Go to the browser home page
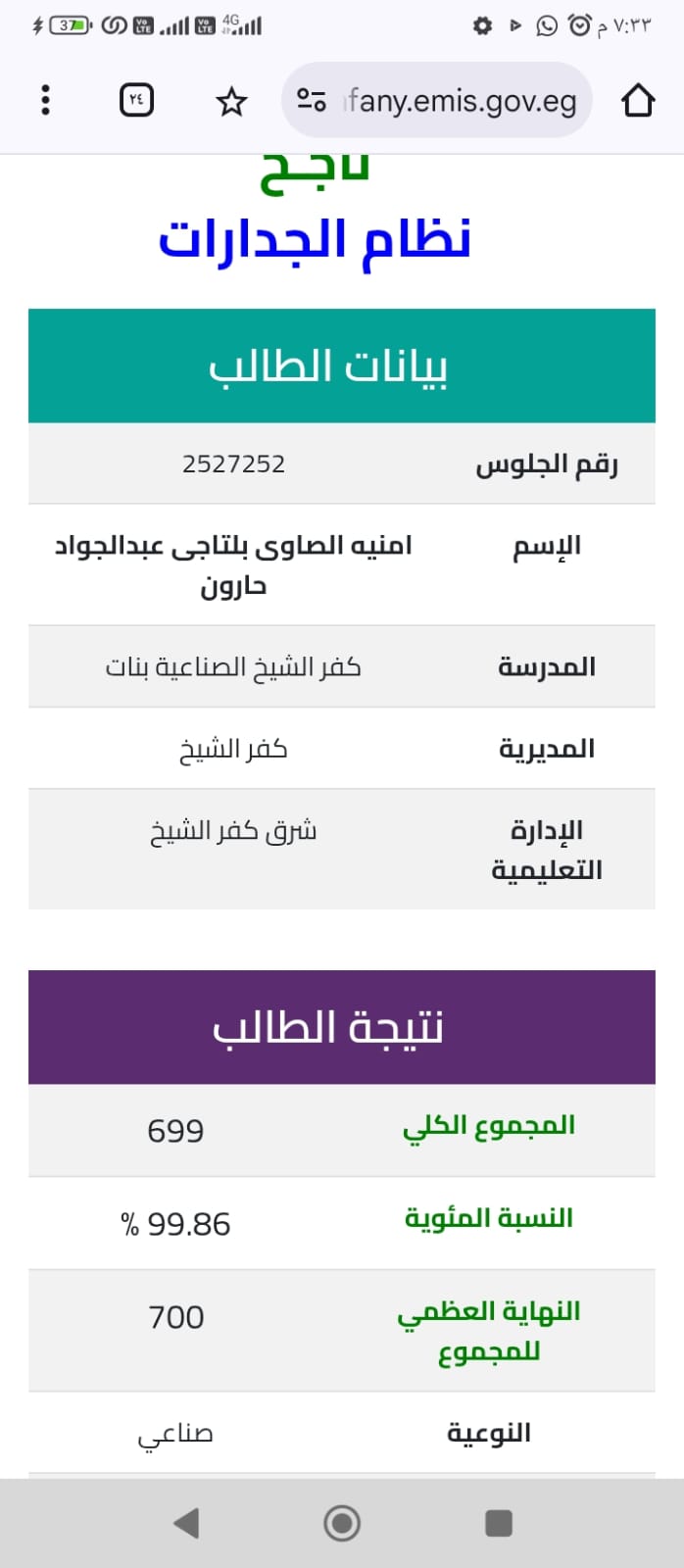684x1568 pixels. point(638,100)
